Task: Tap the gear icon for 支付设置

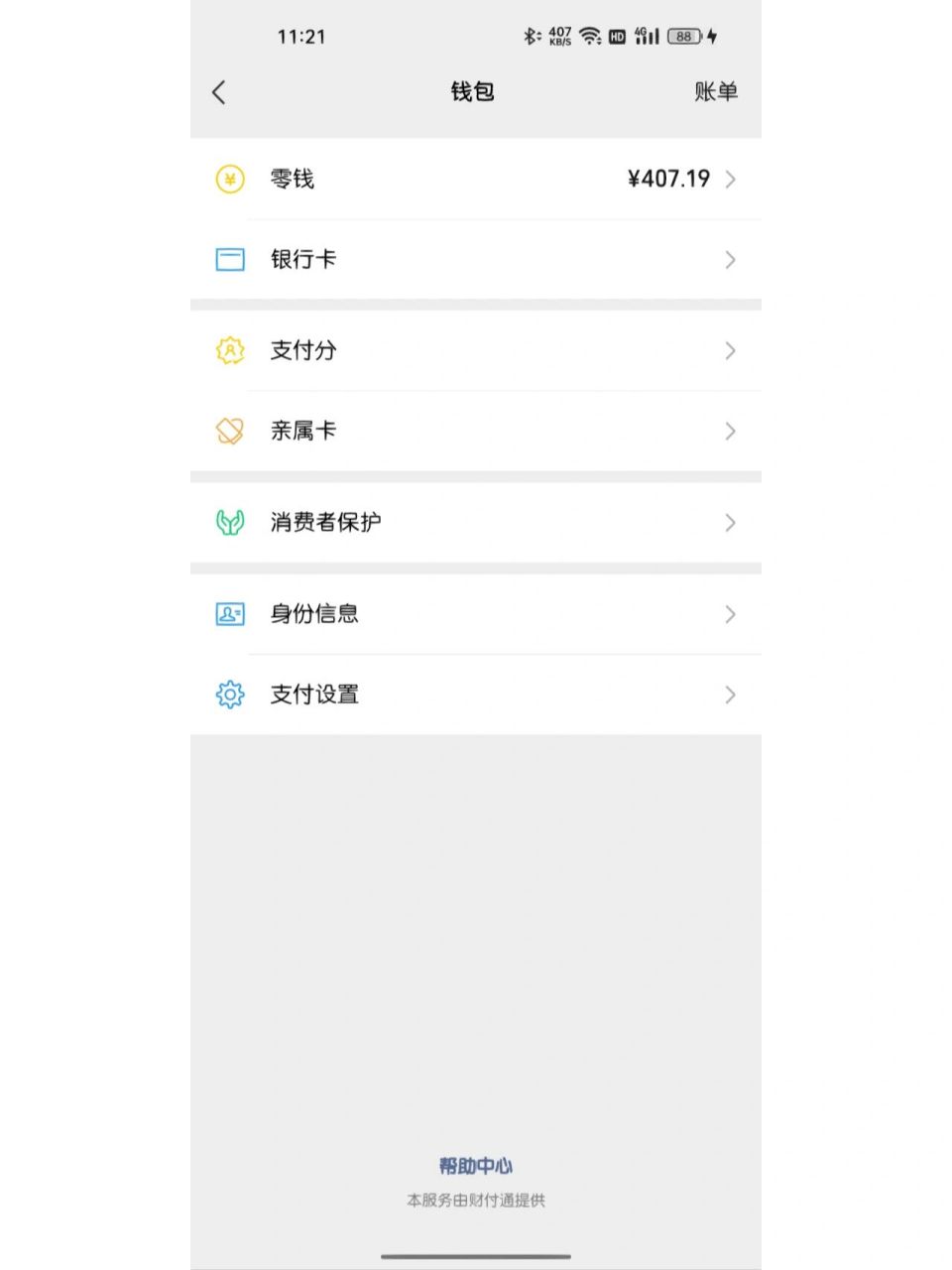Action: (x=229, y=695)
